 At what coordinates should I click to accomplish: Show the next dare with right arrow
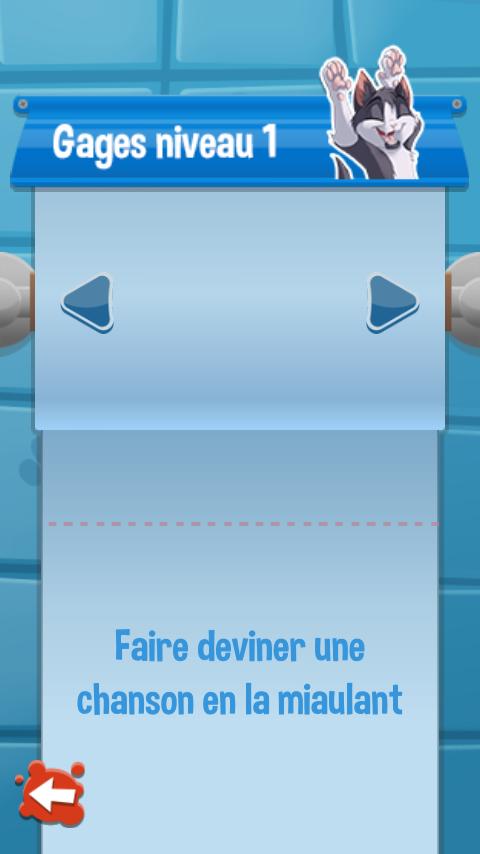pos(392,303)
